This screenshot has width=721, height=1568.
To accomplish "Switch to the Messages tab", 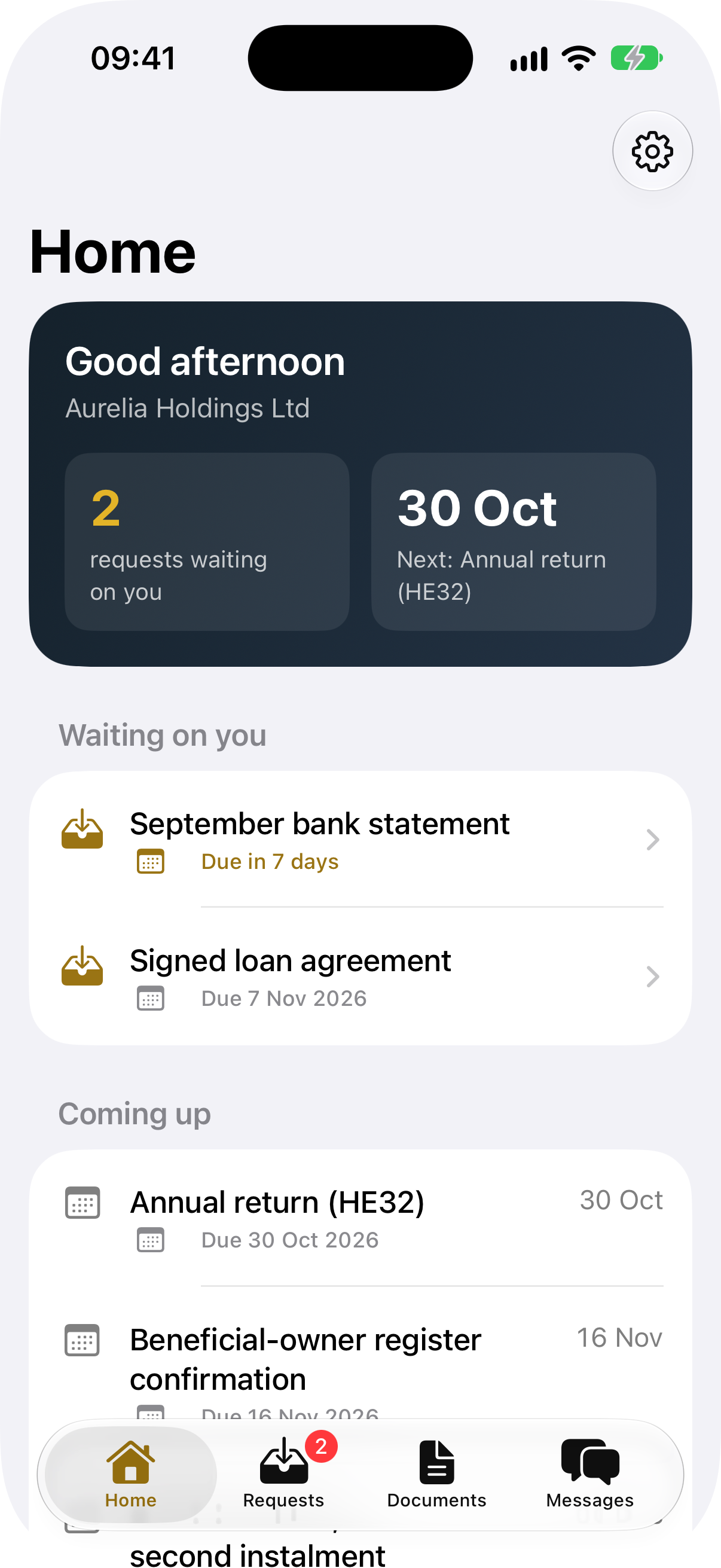I will click(590, 1474).
